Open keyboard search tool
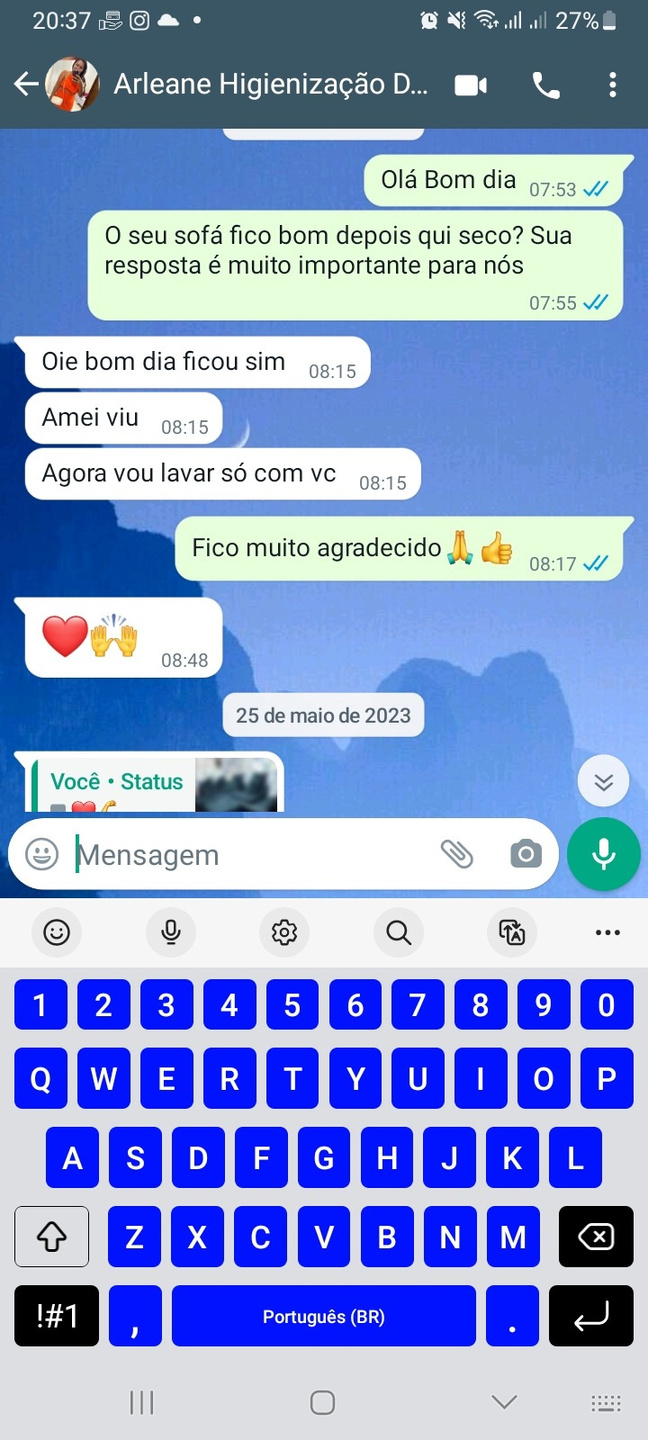The image size is (648, 1440). [x=399, y=933]
